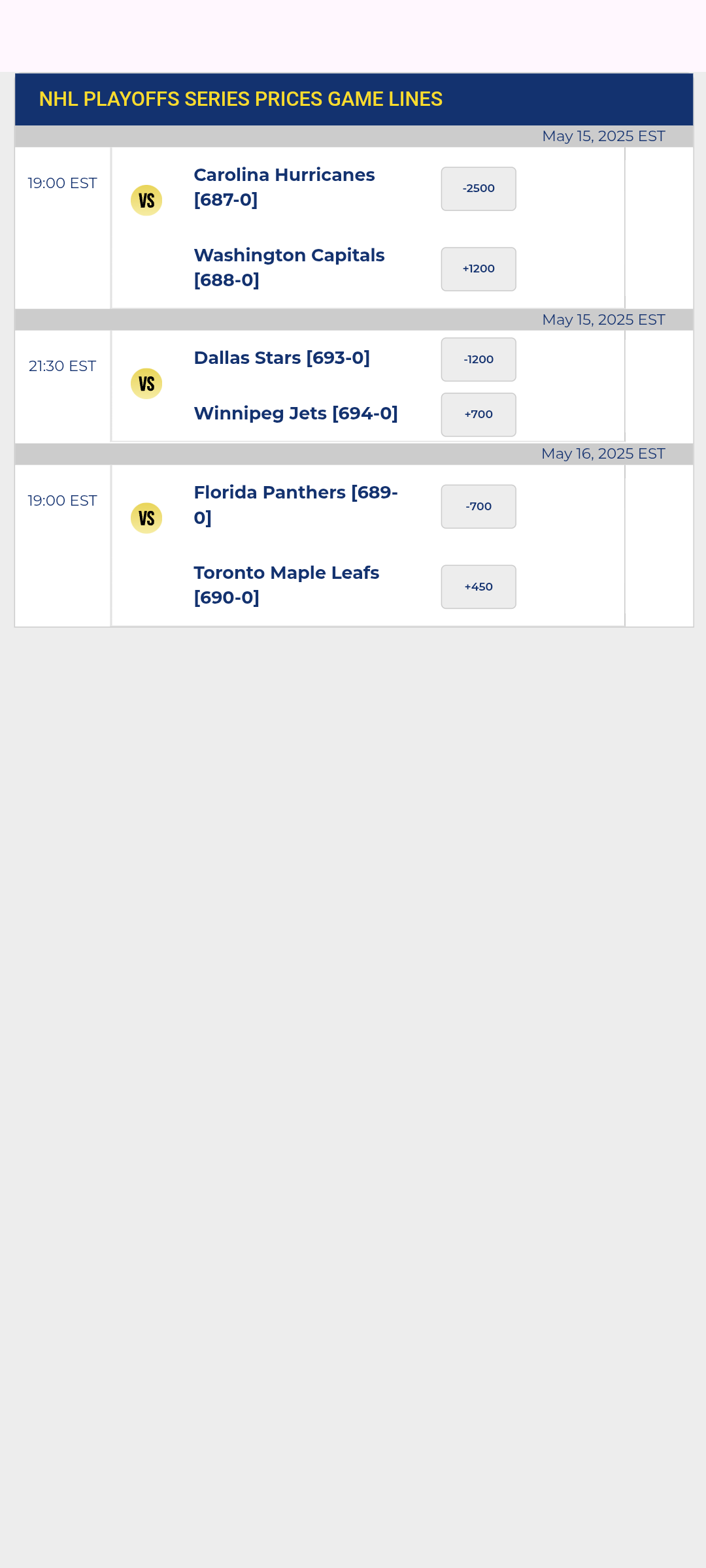Pick Dallas Stars at -1200
706x1568 pixels.
click(x=479, y=359)
